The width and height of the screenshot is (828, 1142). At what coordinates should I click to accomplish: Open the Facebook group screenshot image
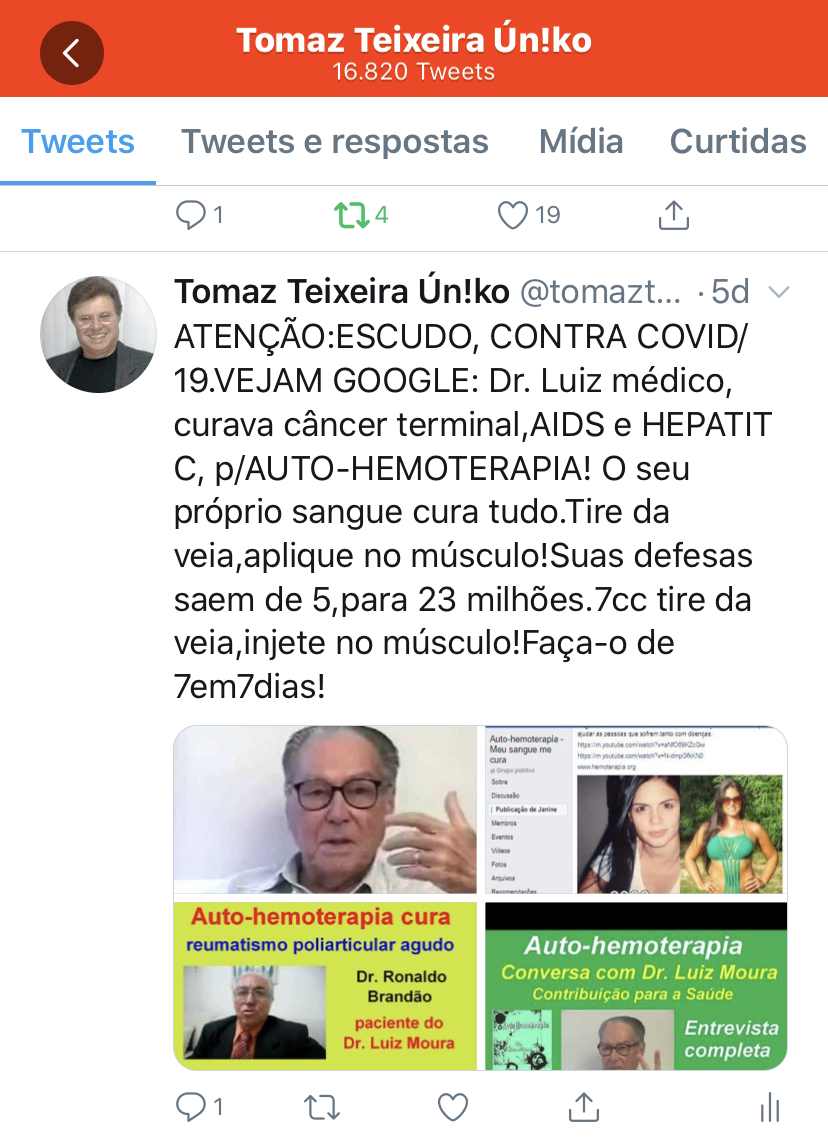636,809
